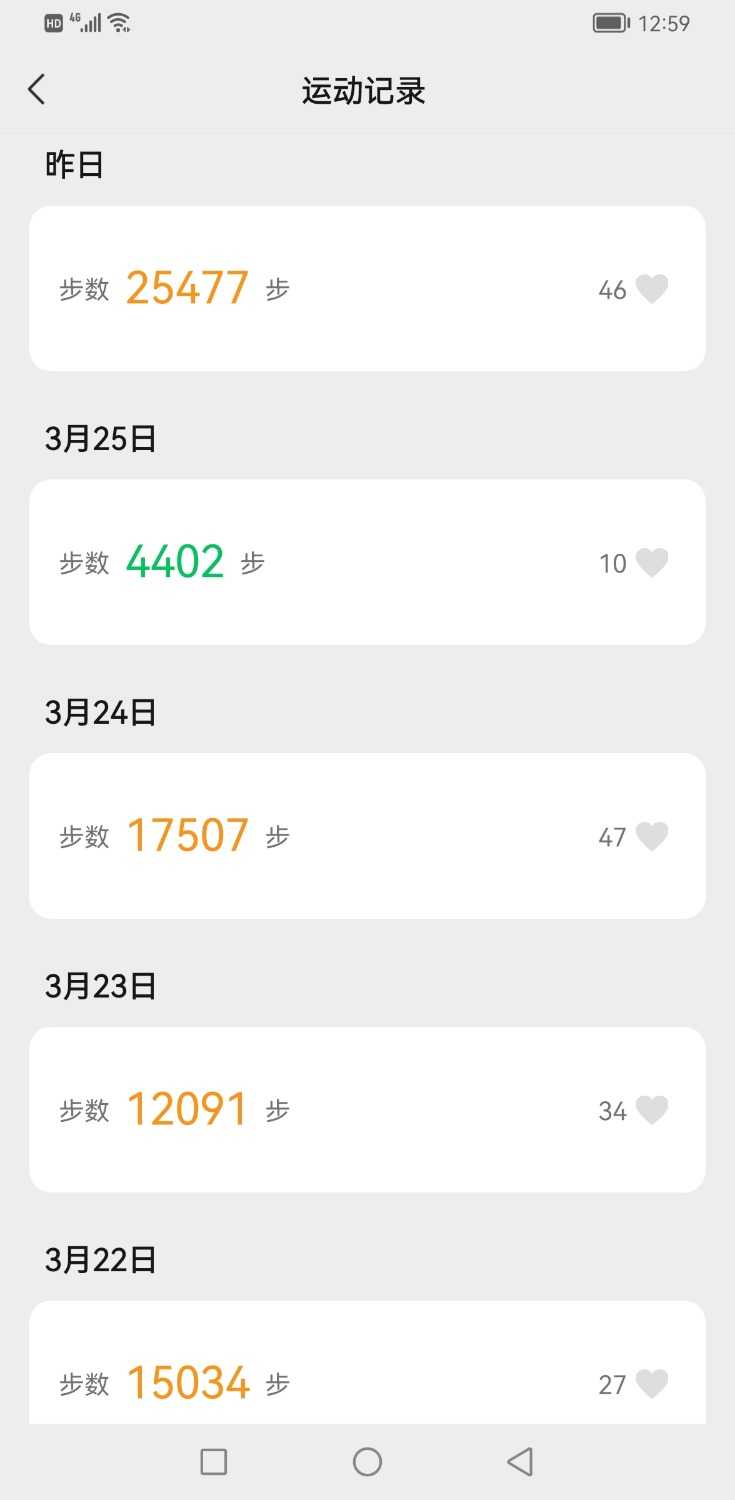Tap the heart icon for March 24
This screenshot has height=1500, width=735.
(x=652, y=836)
